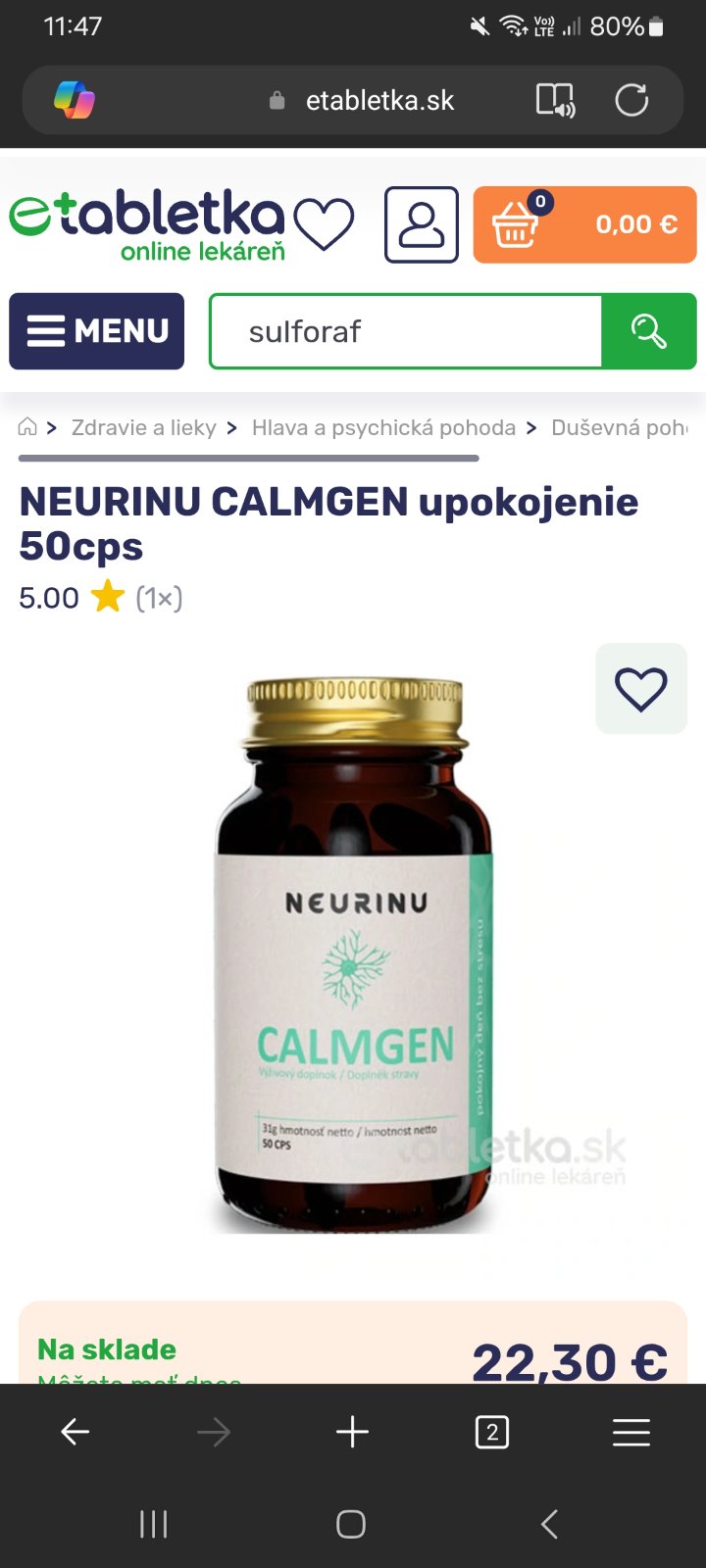Go to the home breadcrumb icon
The height and width of the screenshot is (1568, 706).
tap(27, 427)
